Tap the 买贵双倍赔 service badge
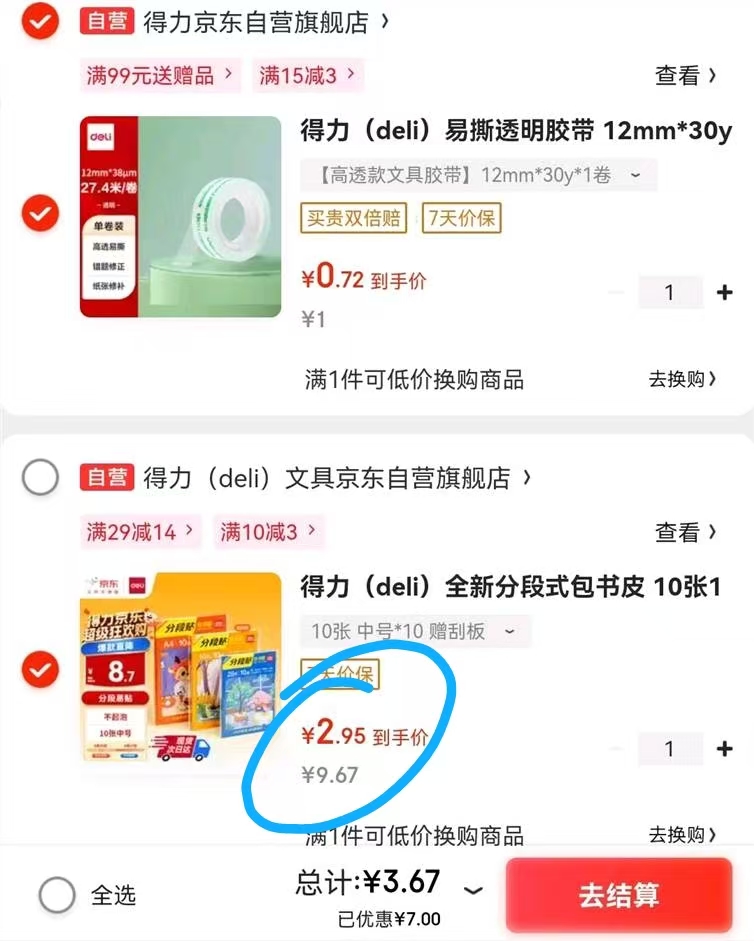754x941 pixels. [353, 219]
